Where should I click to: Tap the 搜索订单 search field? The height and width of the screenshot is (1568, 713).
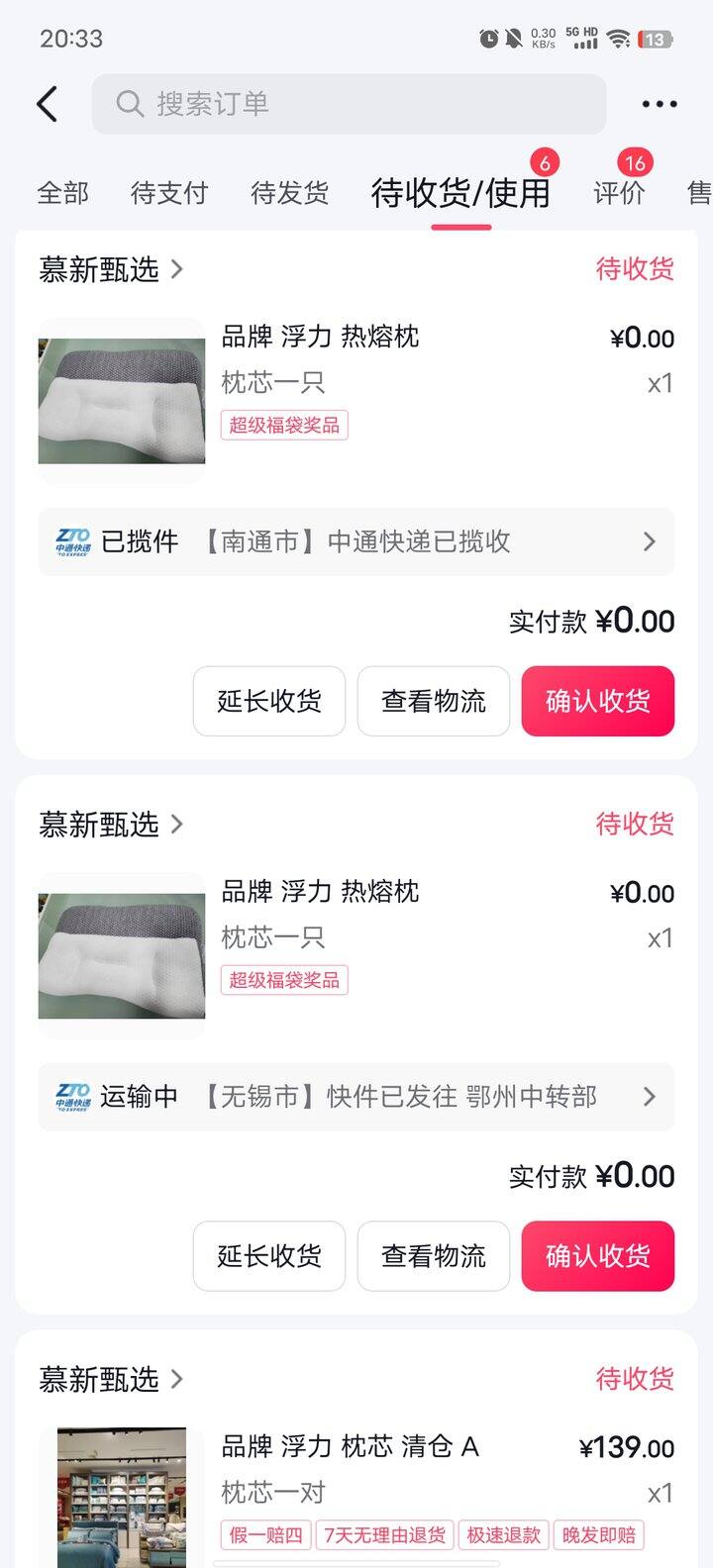coord(349,104)
